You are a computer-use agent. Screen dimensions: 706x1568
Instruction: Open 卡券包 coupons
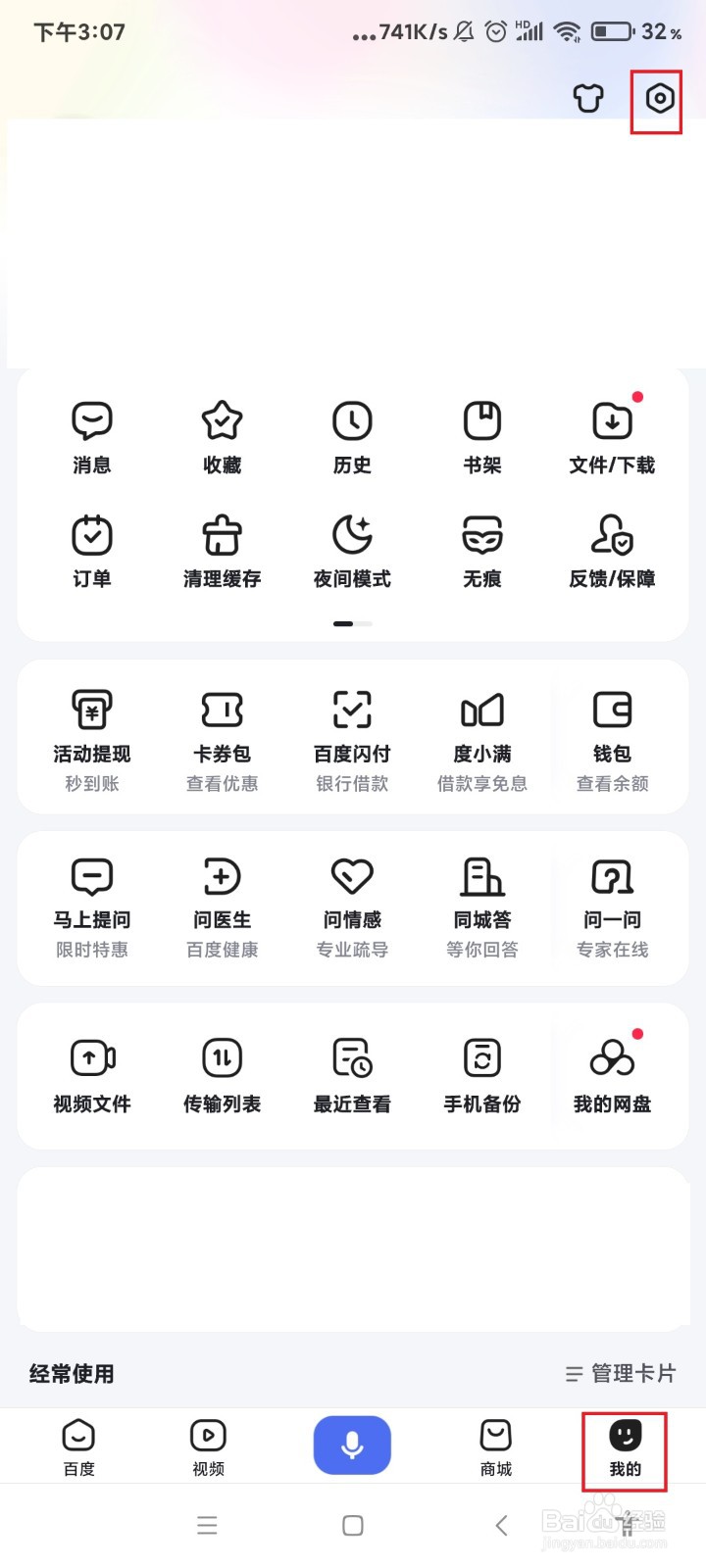coord(223,740)
